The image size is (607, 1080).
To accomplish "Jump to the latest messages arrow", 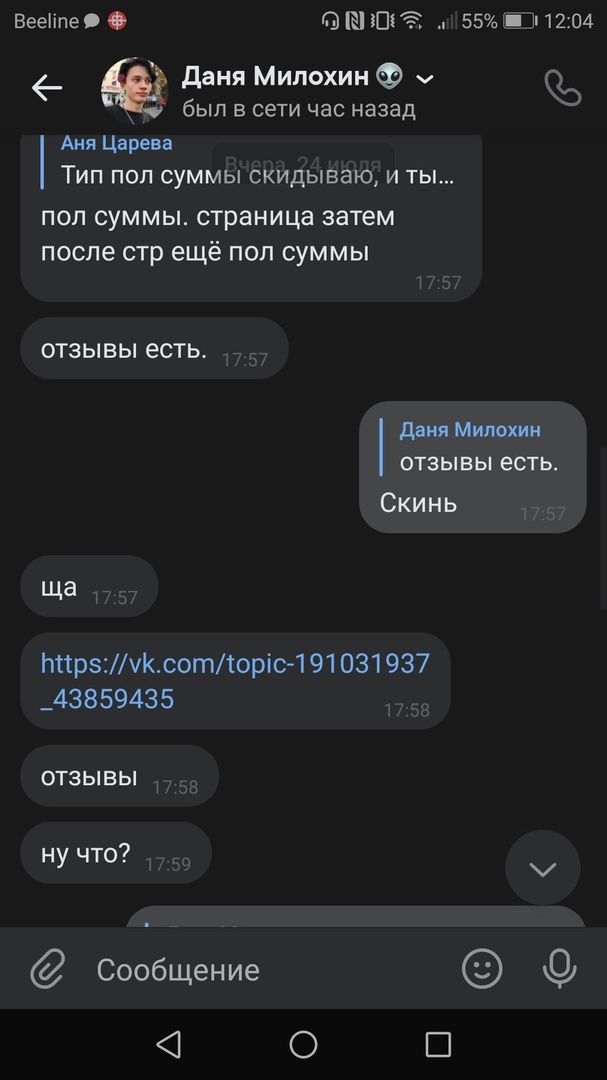I will pyautogui.click(x=542, y=868).
